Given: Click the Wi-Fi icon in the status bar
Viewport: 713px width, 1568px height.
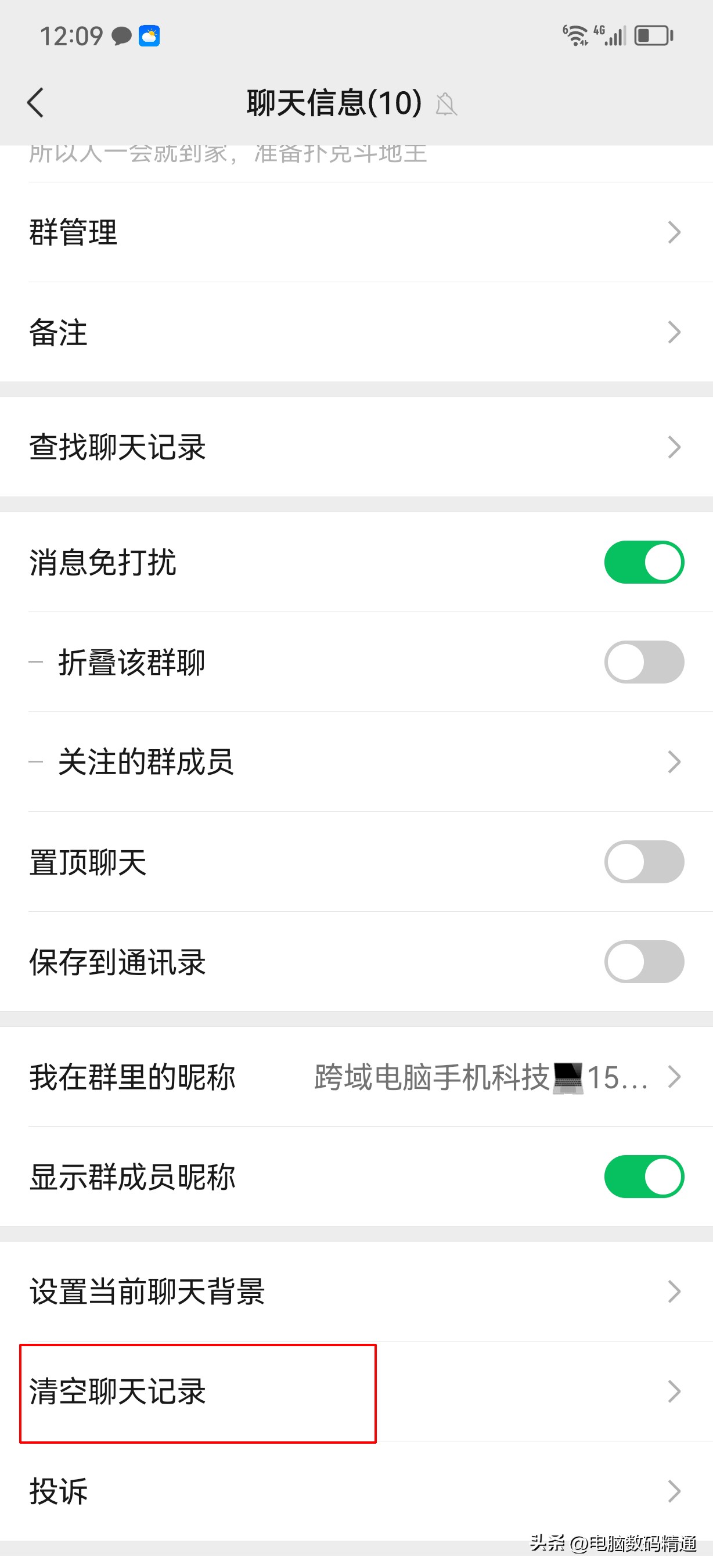Looking at the screenshot, I should pyautogui.click(x=574, y=35).
